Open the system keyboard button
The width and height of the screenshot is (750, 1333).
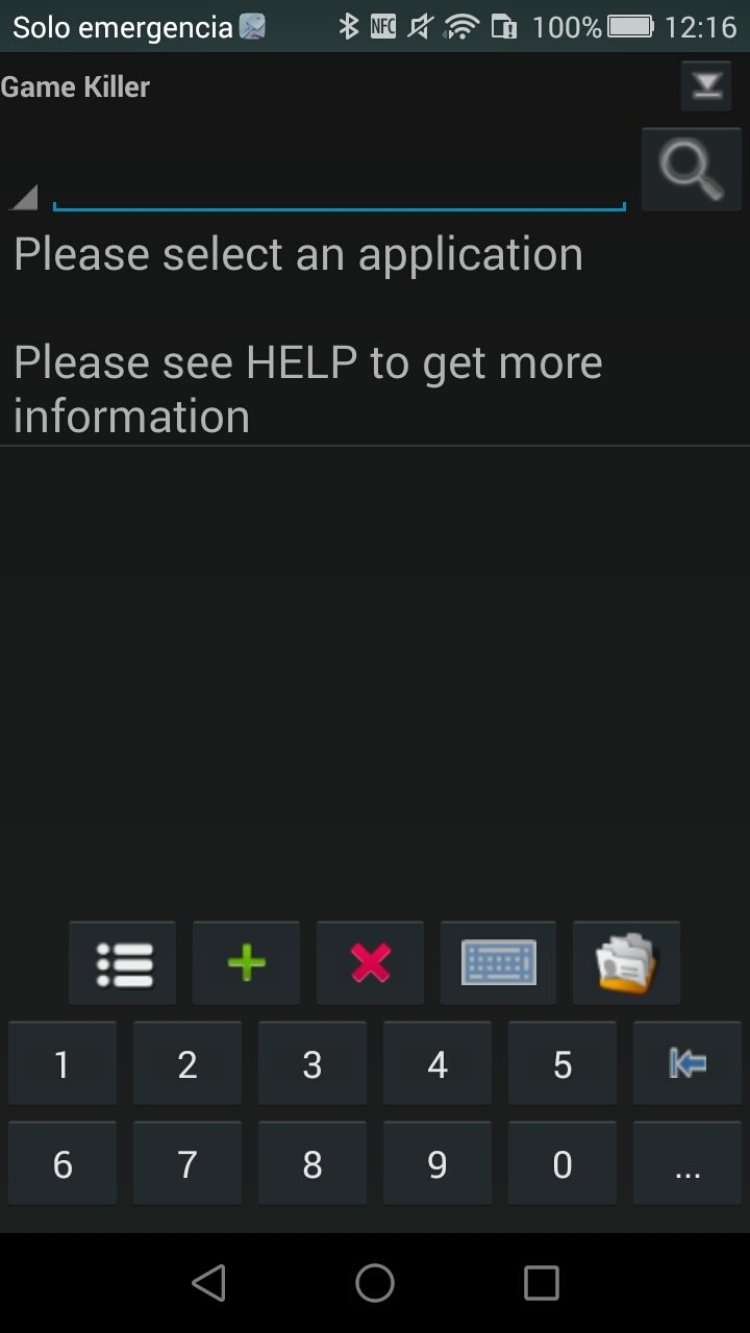pyautogui.click(x=498, y=964)
